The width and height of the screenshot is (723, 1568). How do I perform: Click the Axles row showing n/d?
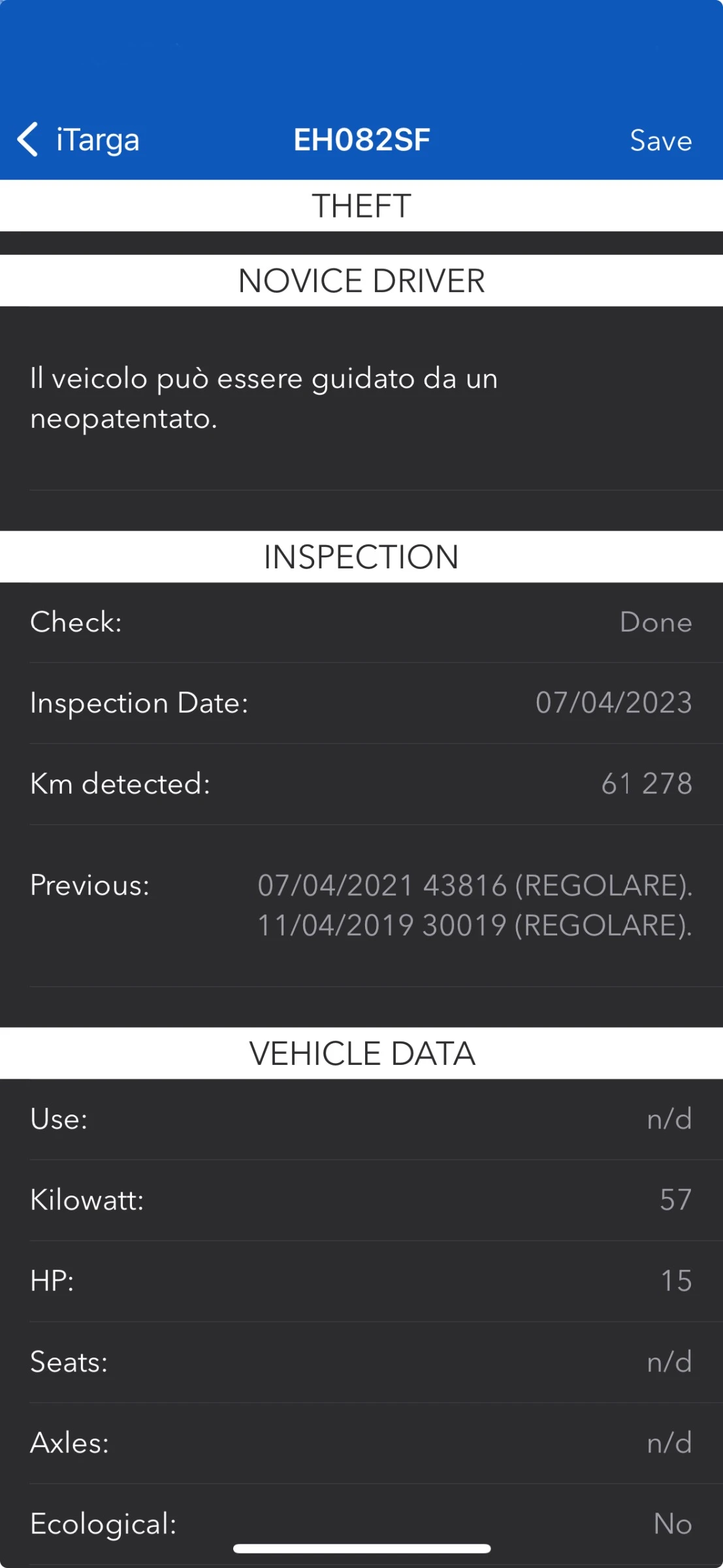[x=361, y=1443]
